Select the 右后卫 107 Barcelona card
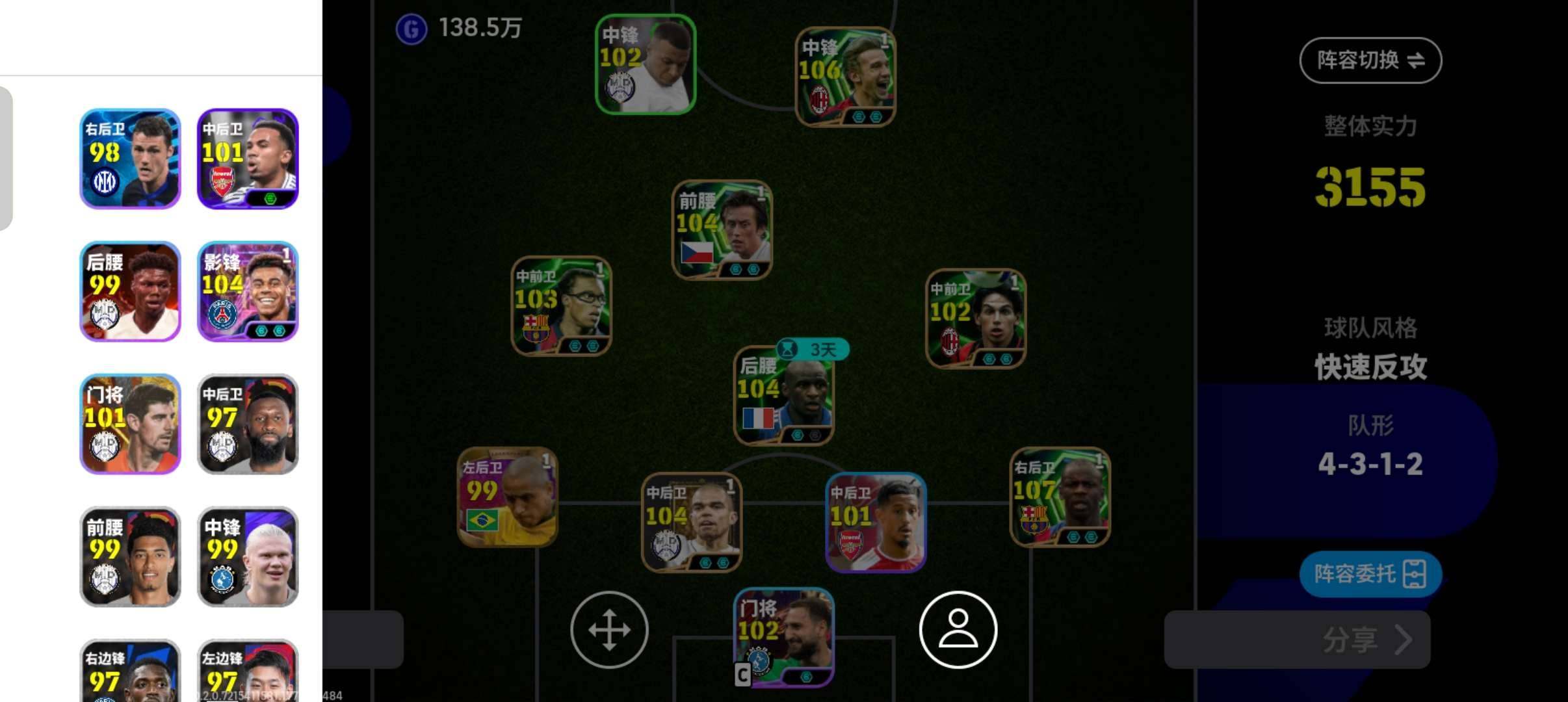This screenshot has width=1568, height=702. 1060,497
